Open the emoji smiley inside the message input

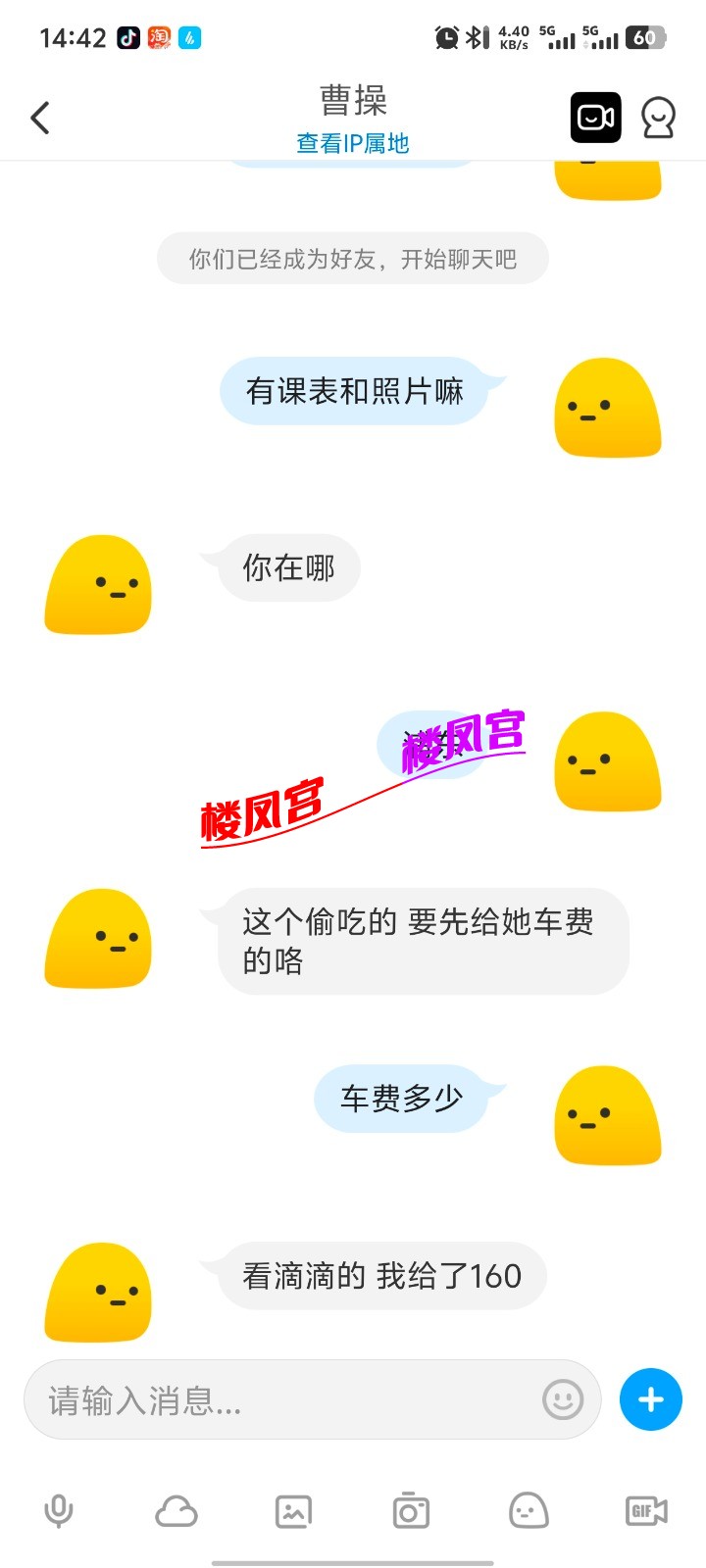562,1399
